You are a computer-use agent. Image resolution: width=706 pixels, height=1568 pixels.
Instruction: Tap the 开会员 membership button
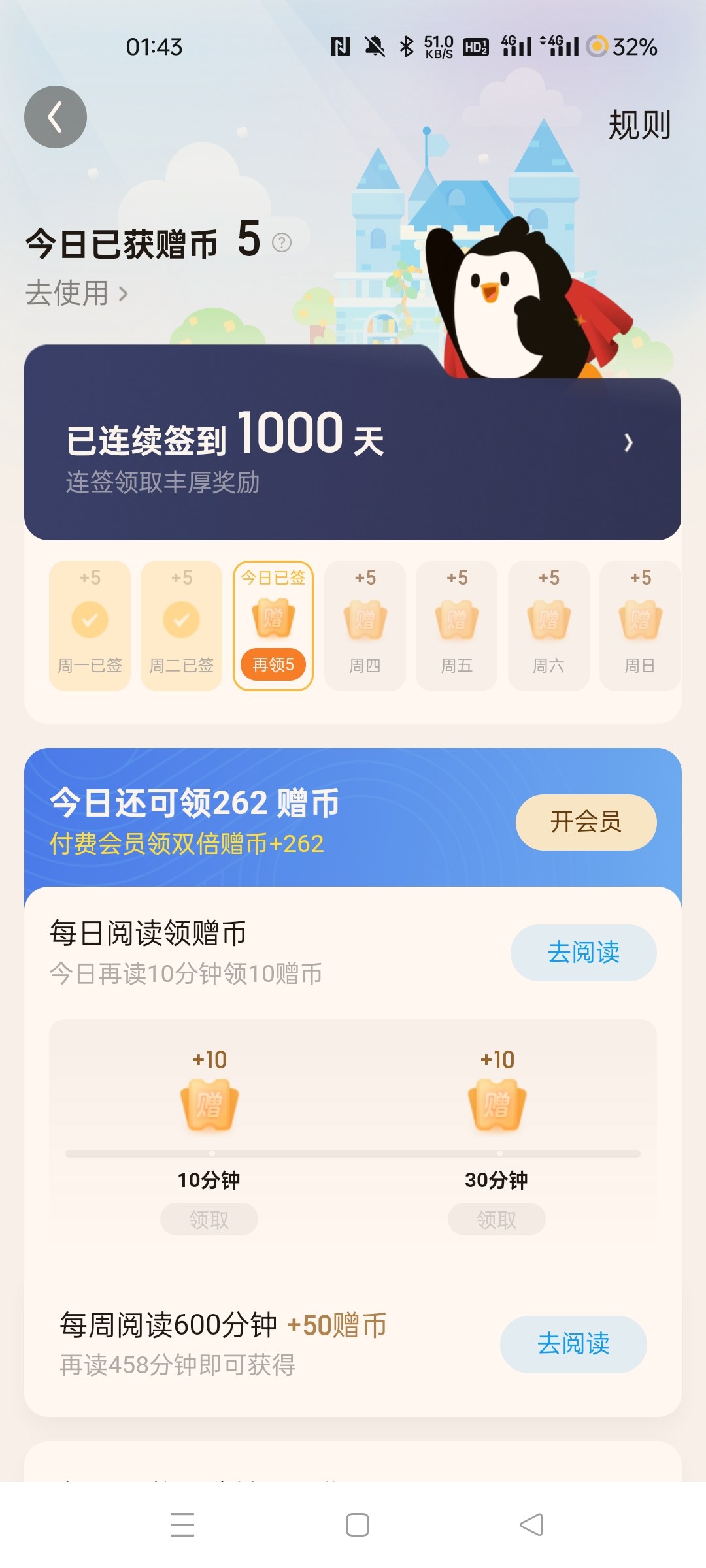pyautogui.click(x=586, y=822)
